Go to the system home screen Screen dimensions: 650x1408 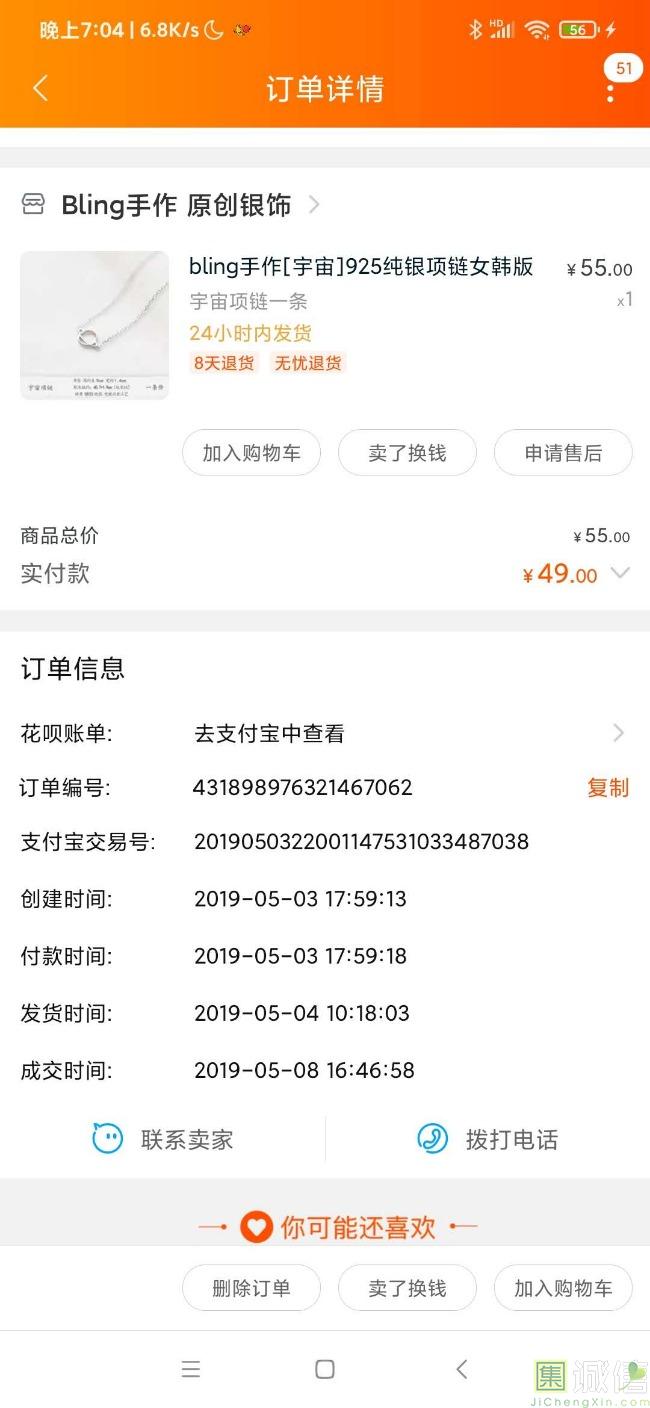325,1369
